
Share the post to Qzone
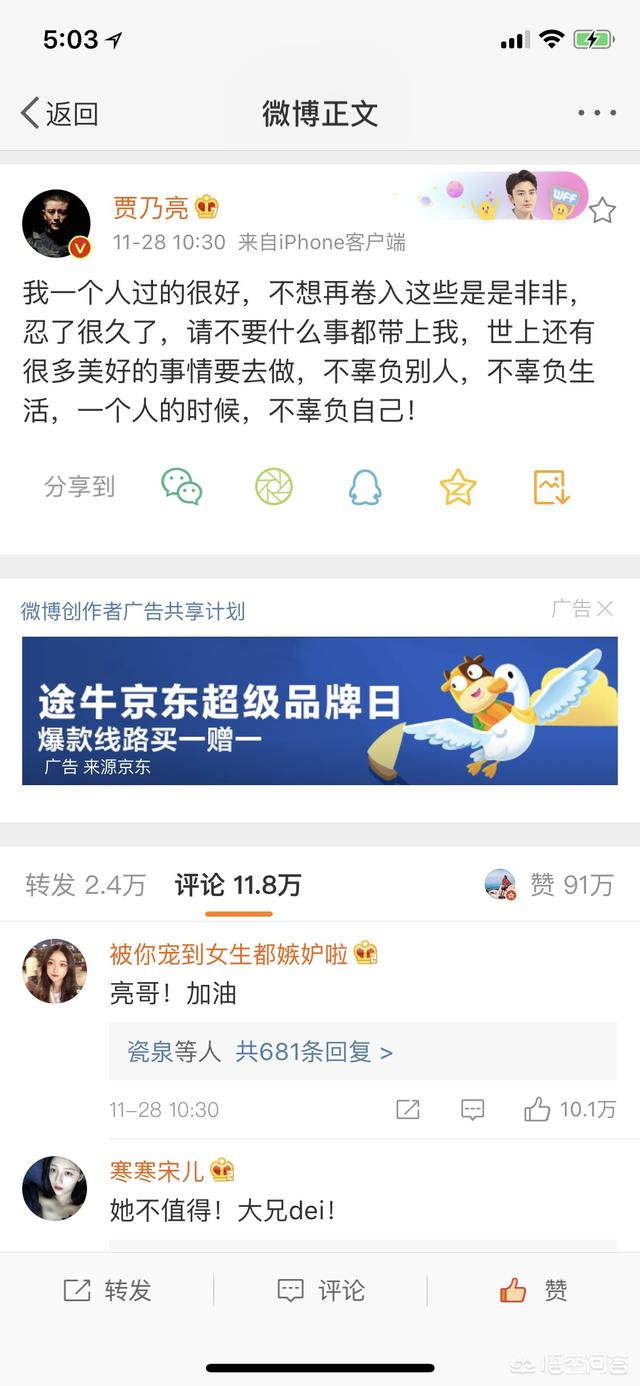point(458,487)
